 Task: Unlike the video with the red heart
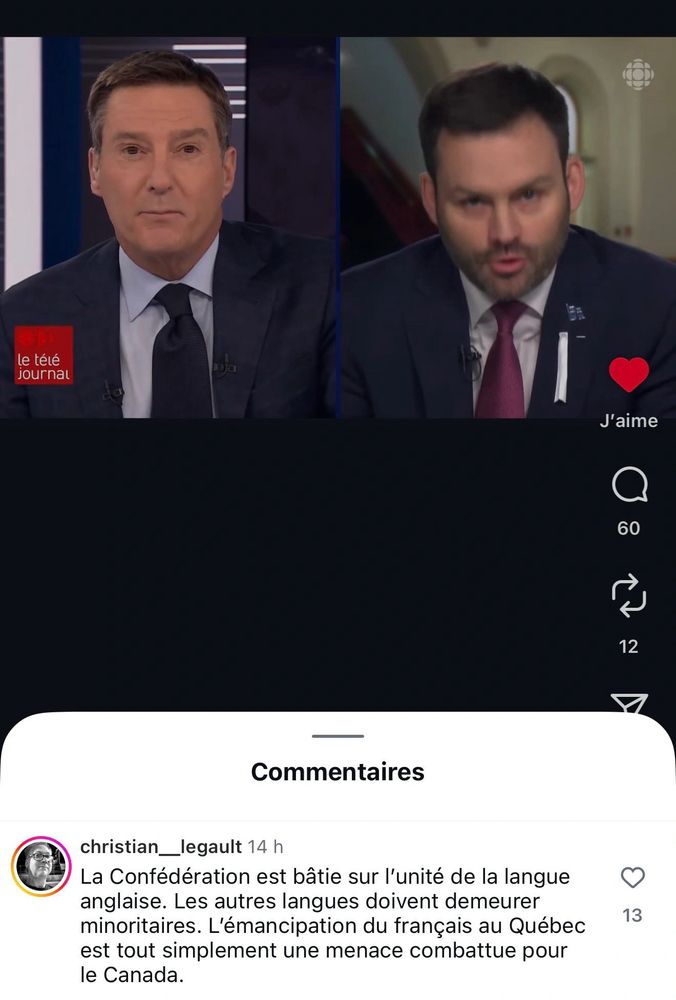click(629, 375)
